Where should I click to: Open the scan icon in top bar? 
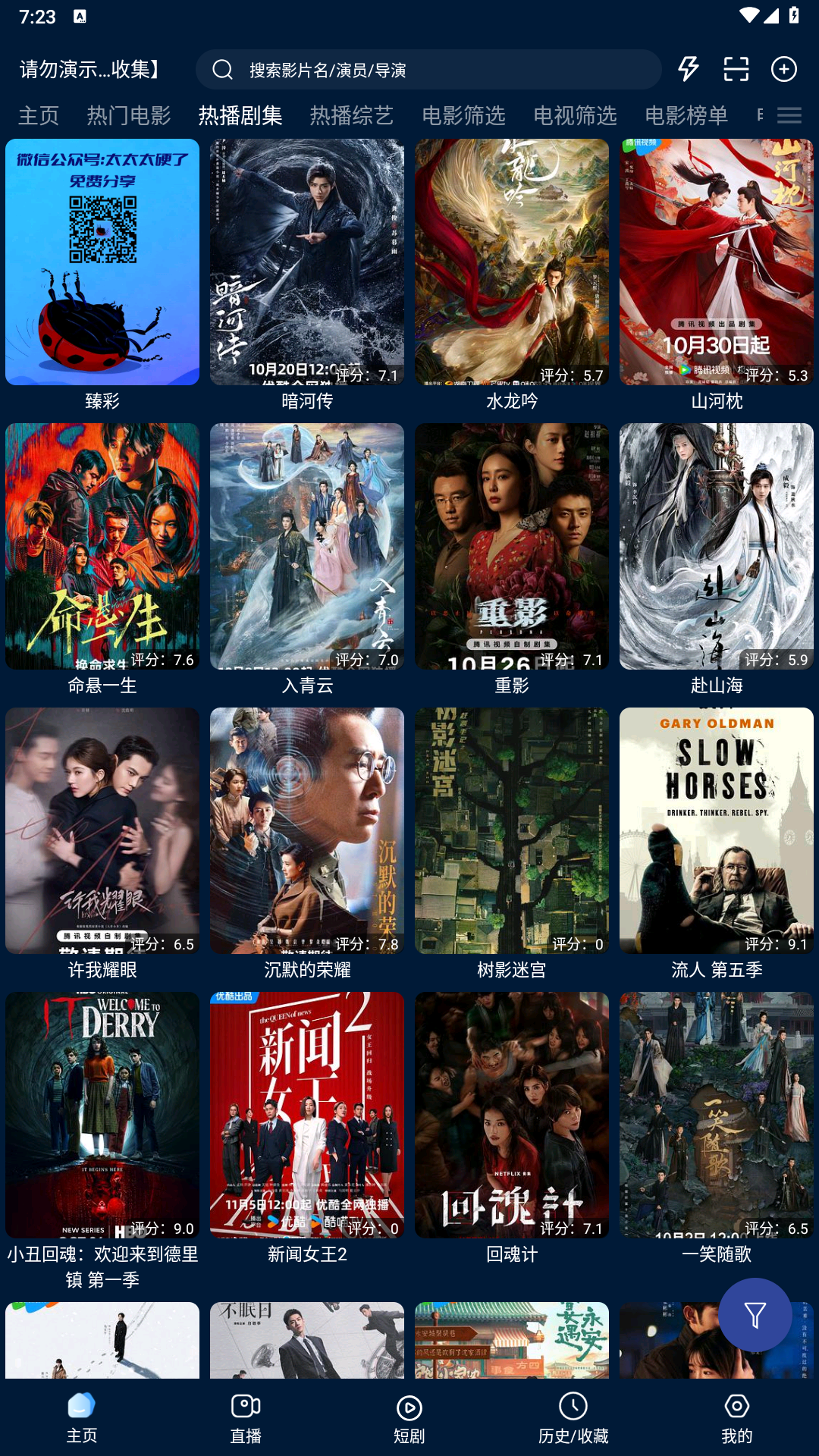736,69
